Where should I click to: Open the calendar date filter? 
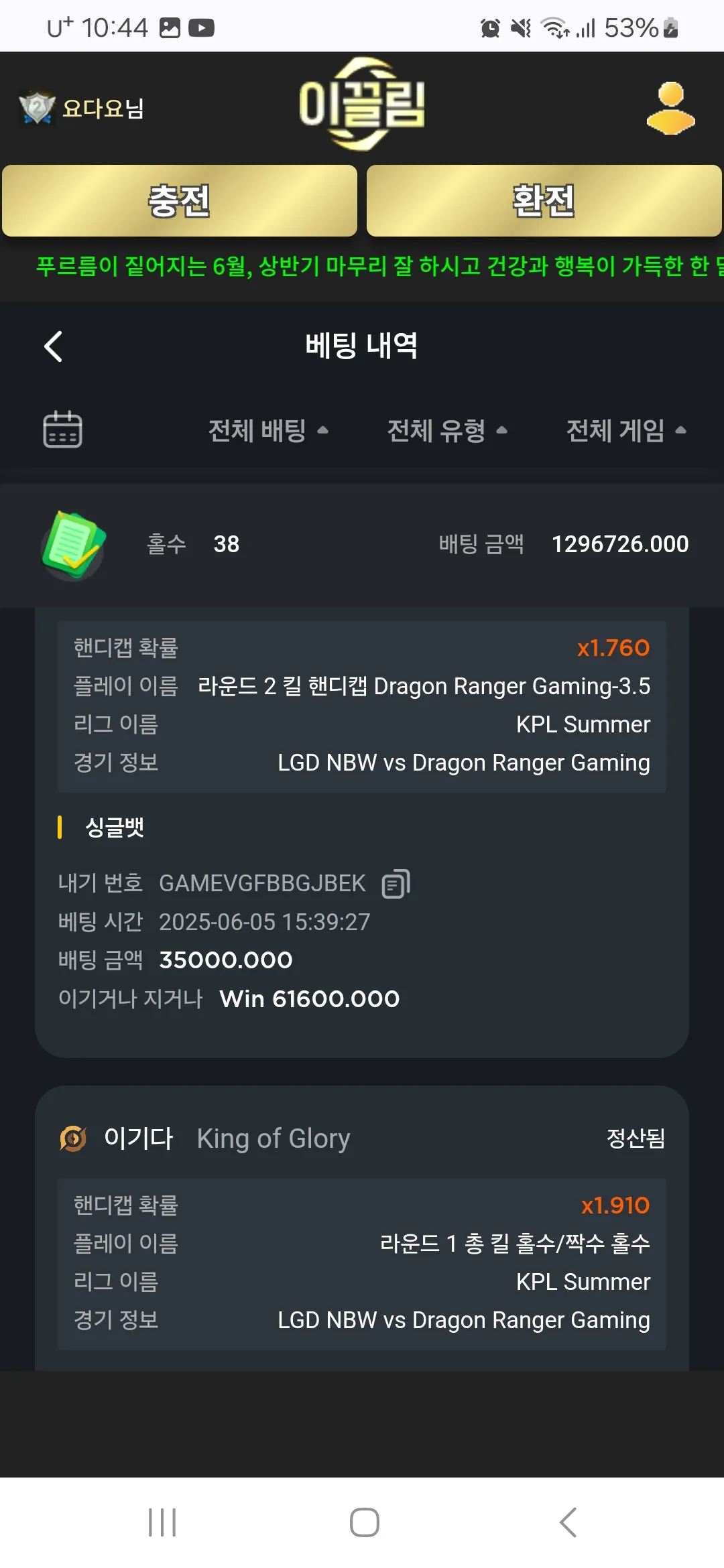click(x=62, y=430)
